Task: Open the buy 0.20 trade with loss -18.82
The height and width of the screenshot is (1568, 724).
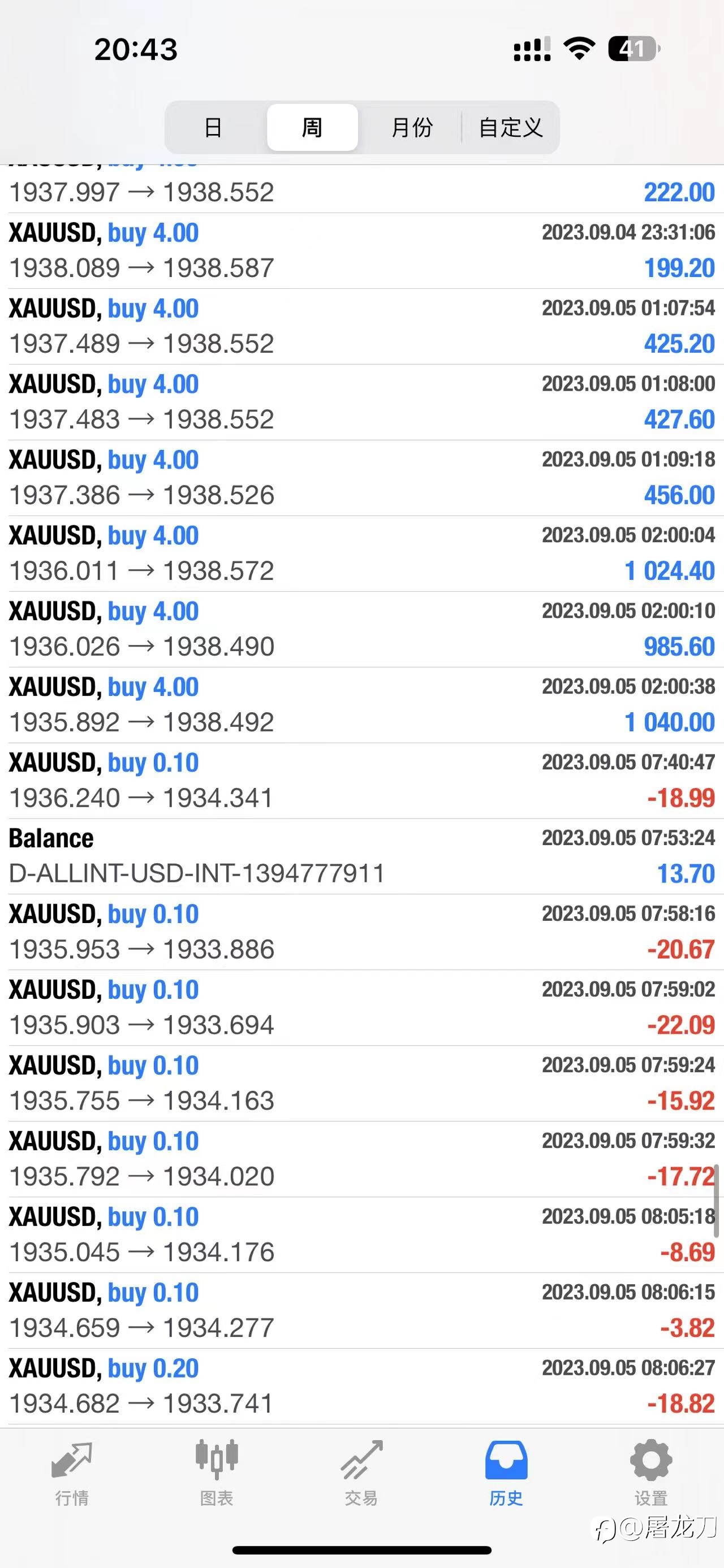Action: point(361,1387)
